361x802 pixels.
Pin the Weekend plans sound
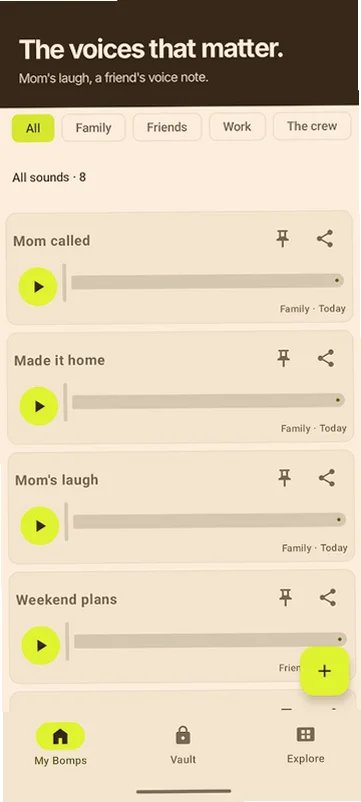[286, 597]
